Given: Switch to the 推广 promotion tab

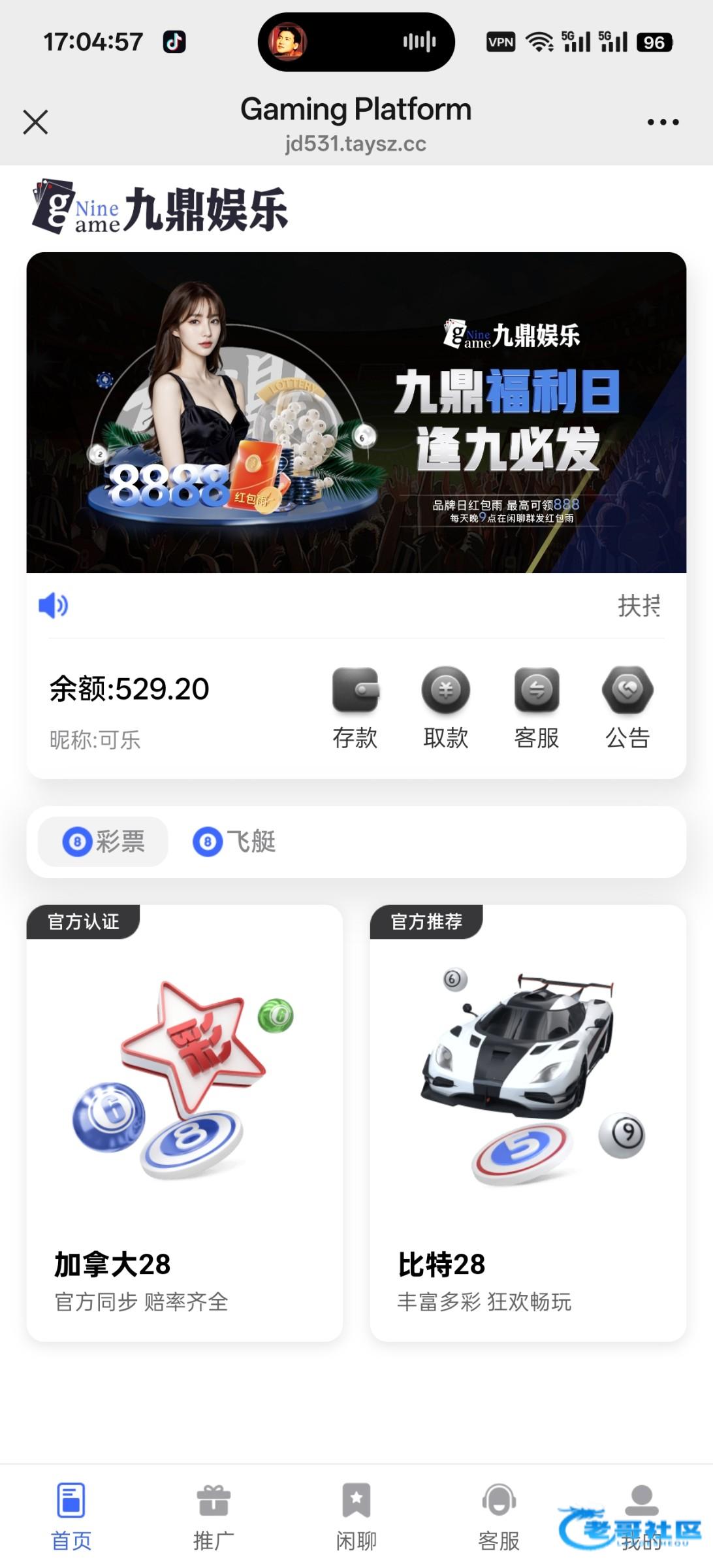Looking at the screenshot, I should 214,1516.
